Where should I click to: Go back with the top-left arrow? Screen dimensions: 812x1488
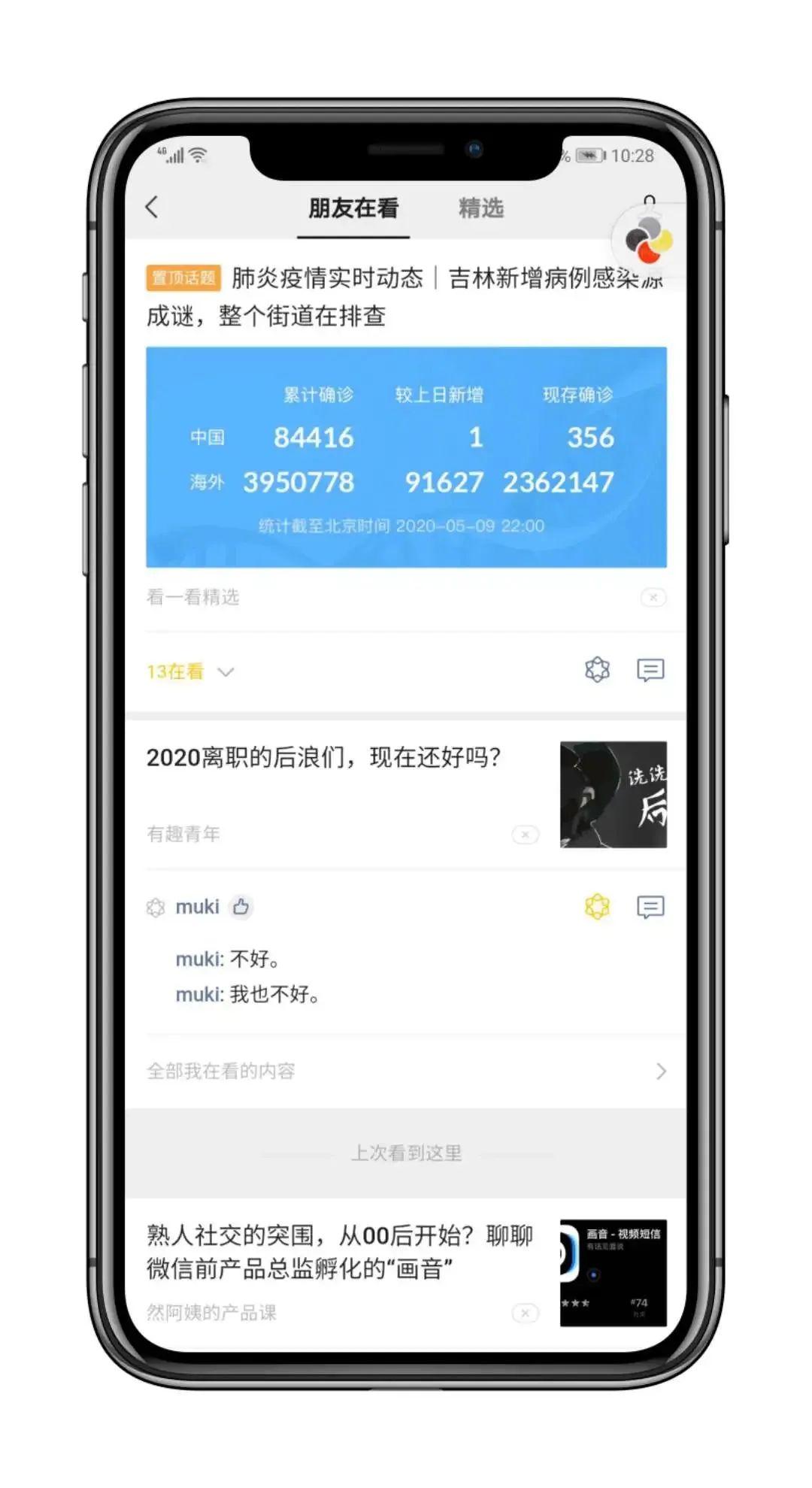click(153, 208)
